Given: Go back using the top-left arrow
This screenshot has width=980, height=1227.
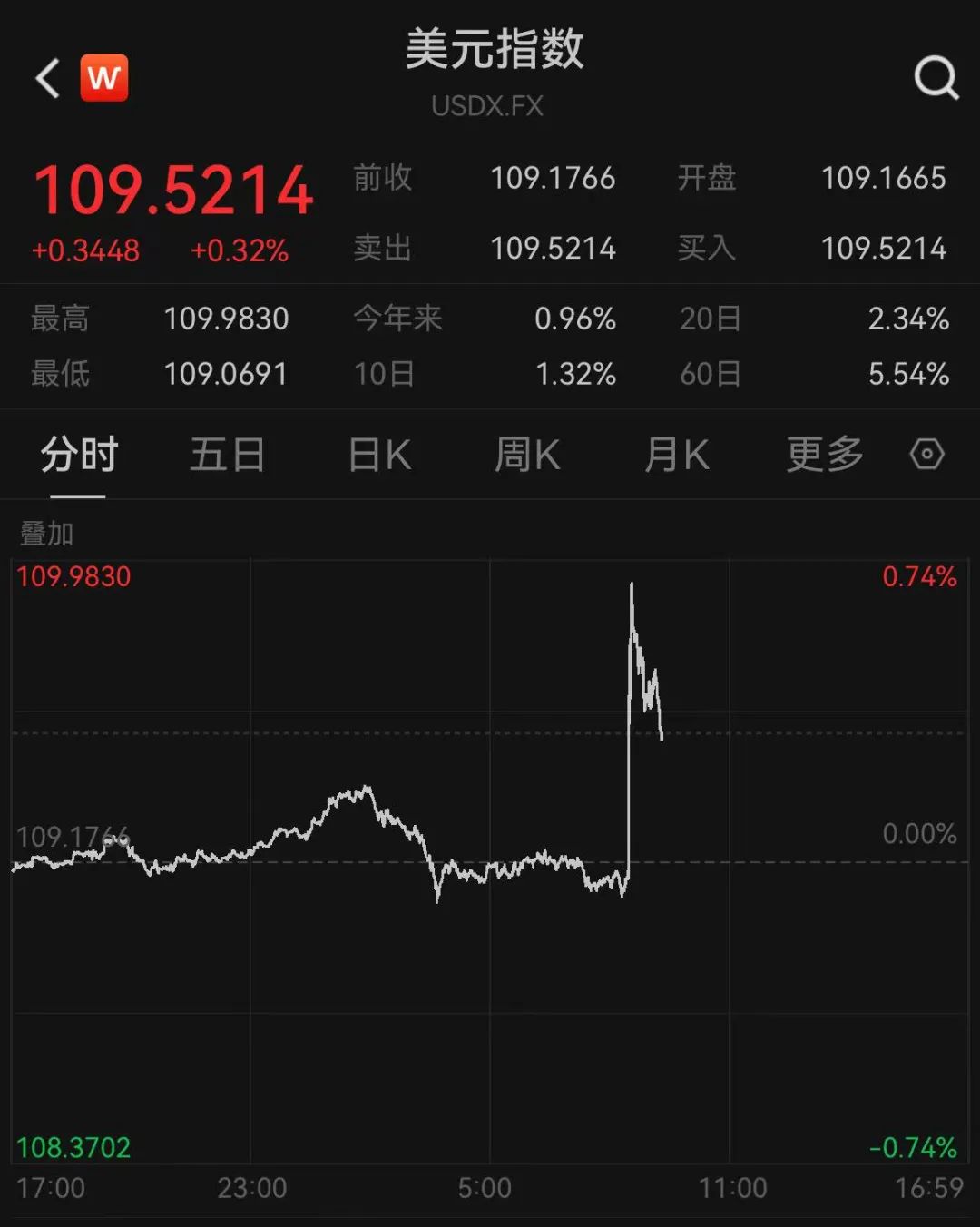Looking at the screenshot, I should coord(48,78).
